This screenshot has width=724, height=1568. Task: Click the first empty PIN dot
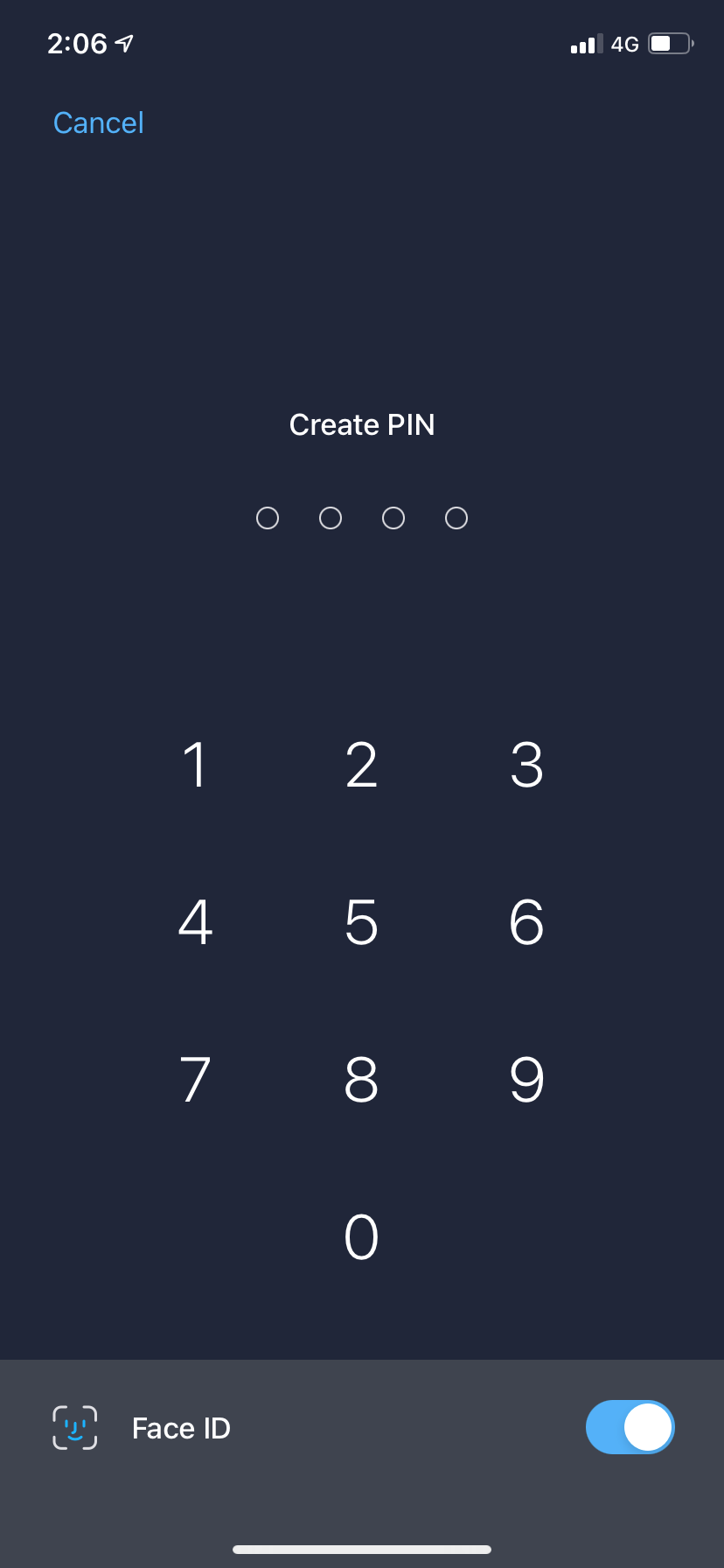268,518
